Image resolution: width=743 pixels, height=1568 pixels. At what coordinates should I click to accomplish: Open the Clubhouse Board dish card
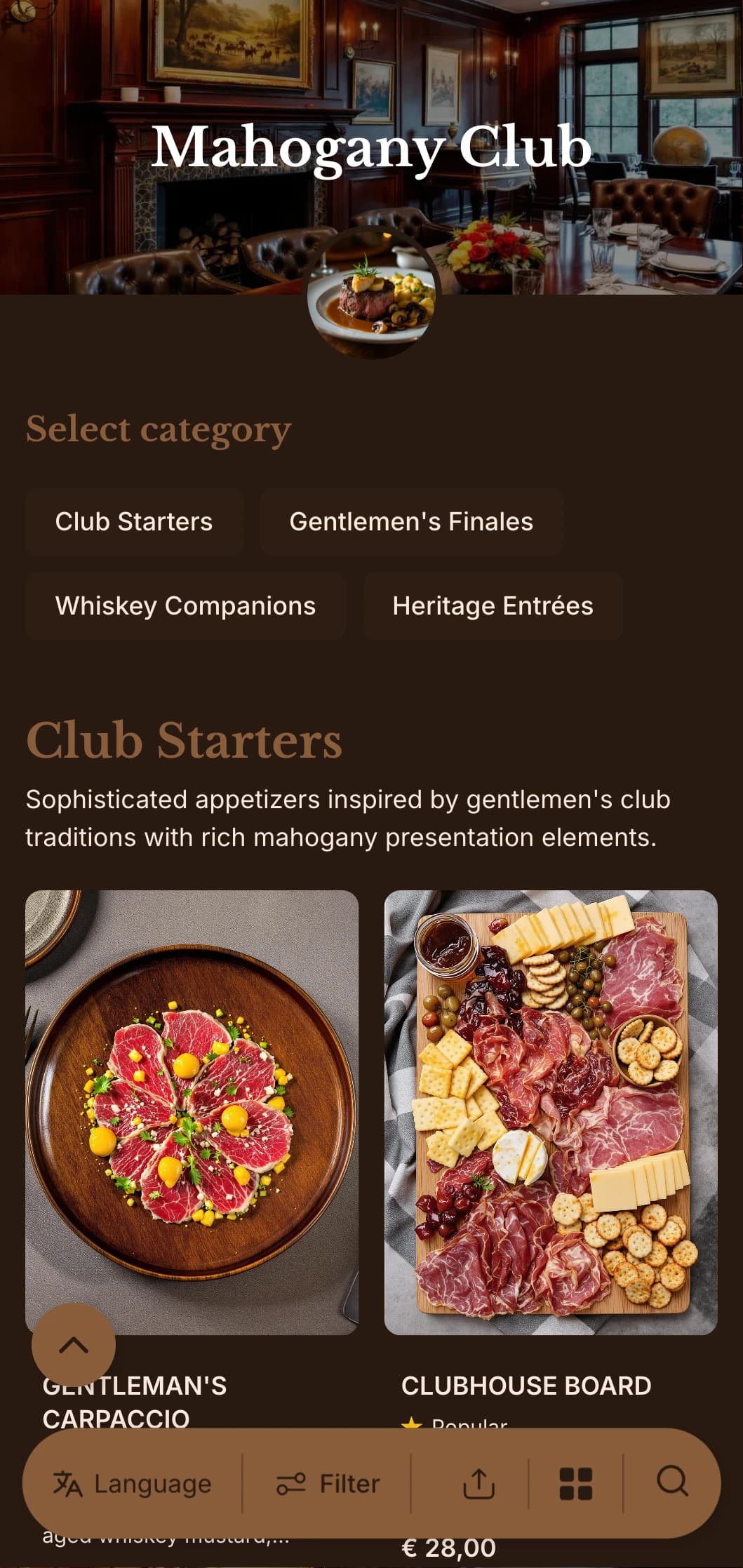551,1112
